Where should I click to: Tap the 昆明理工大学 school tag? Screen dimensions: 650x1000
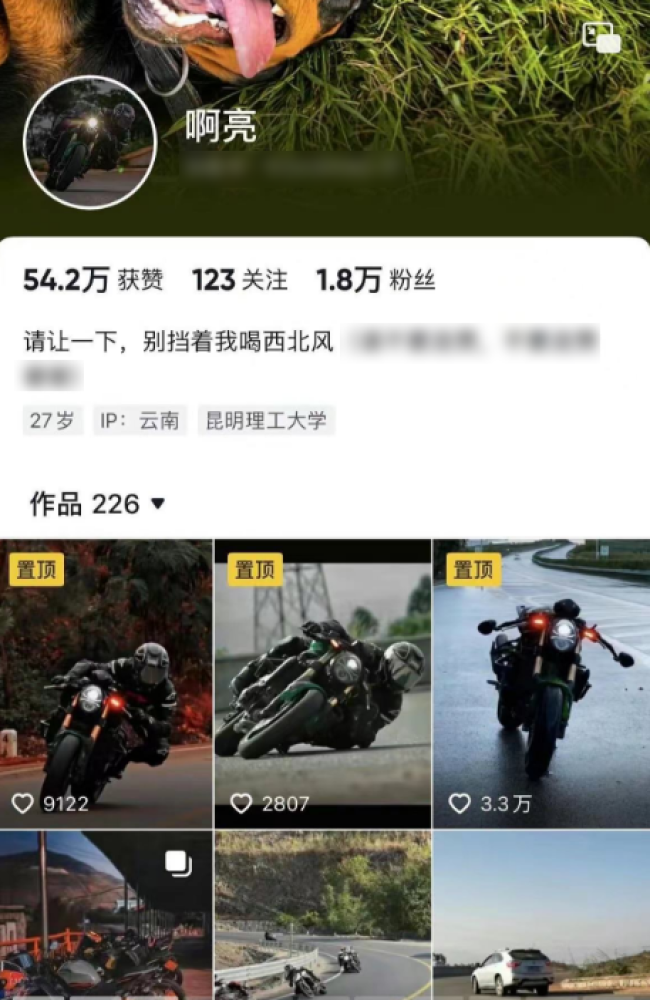tap(265, 420)
